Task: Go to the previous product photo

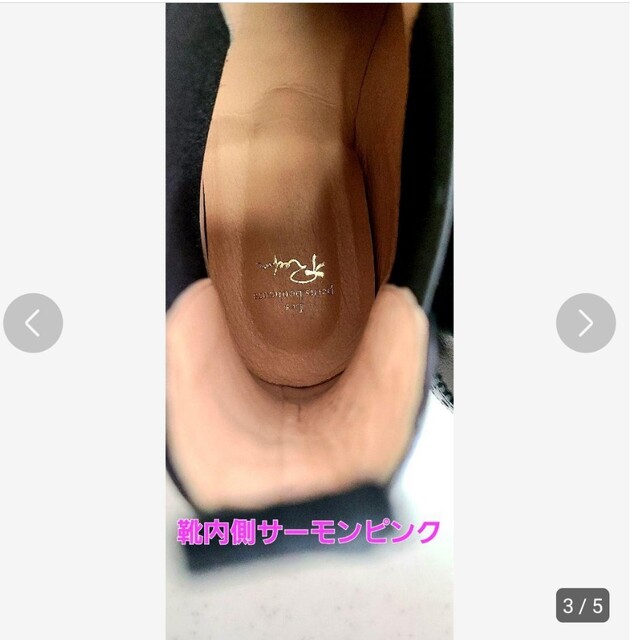Action: tap(33, 323)
